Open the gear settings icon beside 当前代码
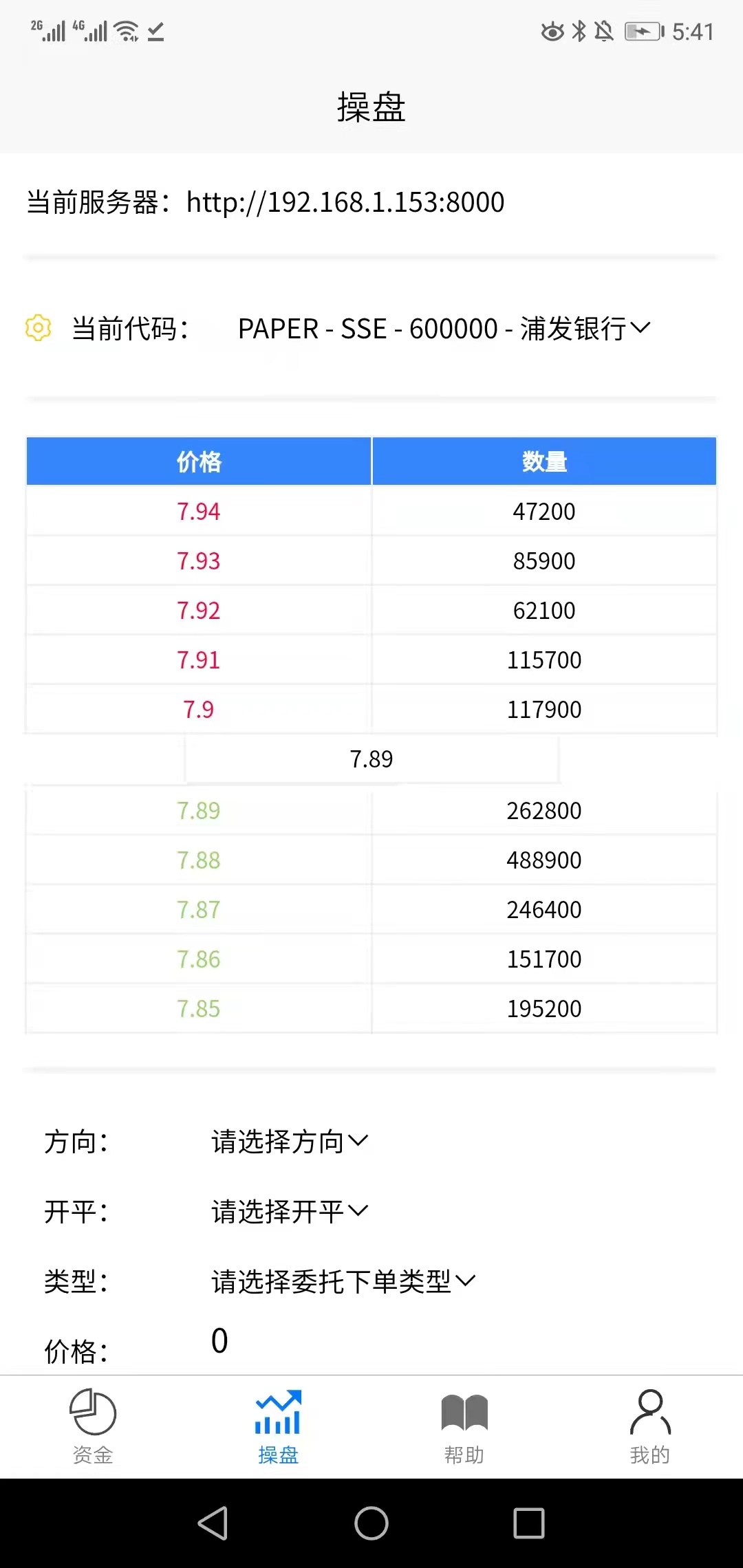Screen dimensions: 743x1568 pyautogui.click(x=39, y=327)
